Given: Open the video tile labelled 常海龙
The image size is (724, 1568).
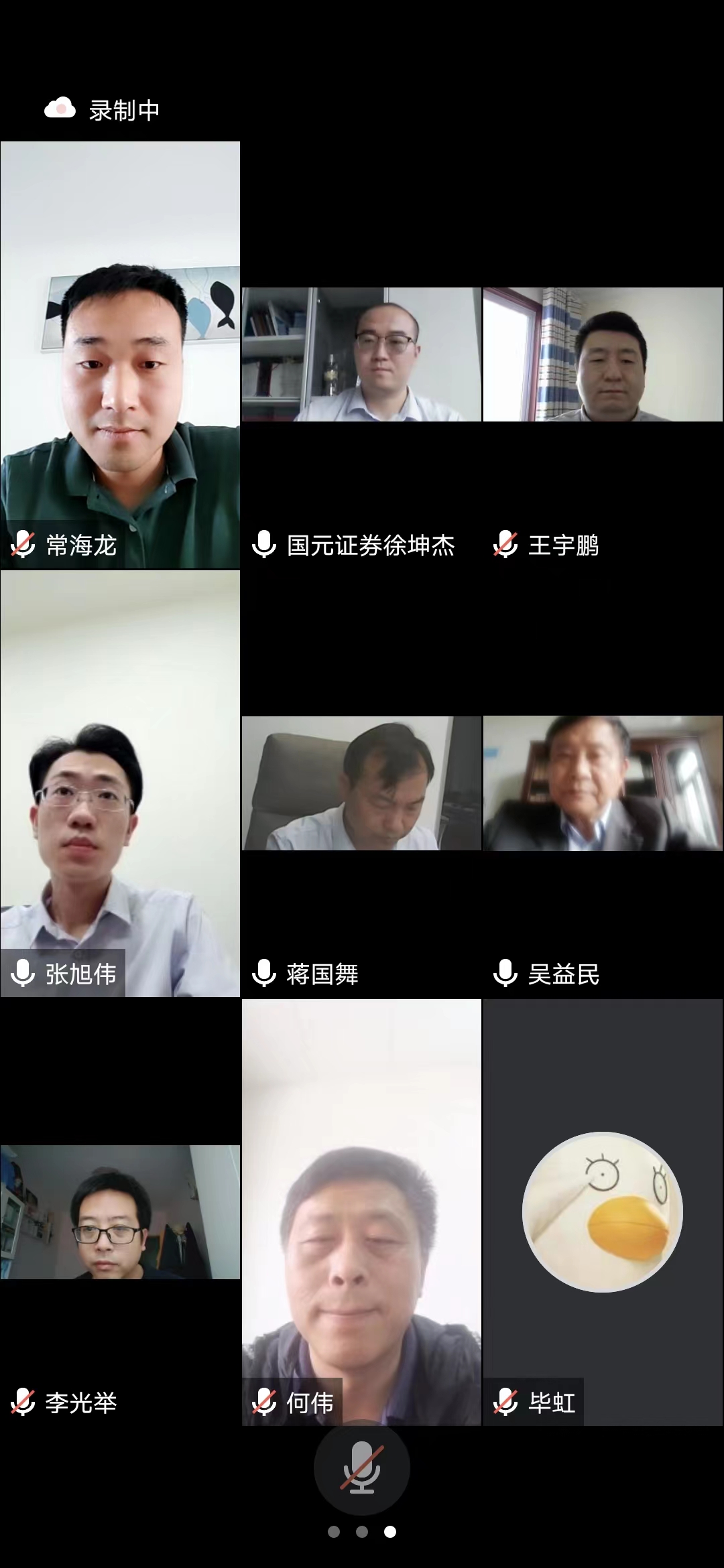Looking at the screenshot, I should tap(120, 355).
